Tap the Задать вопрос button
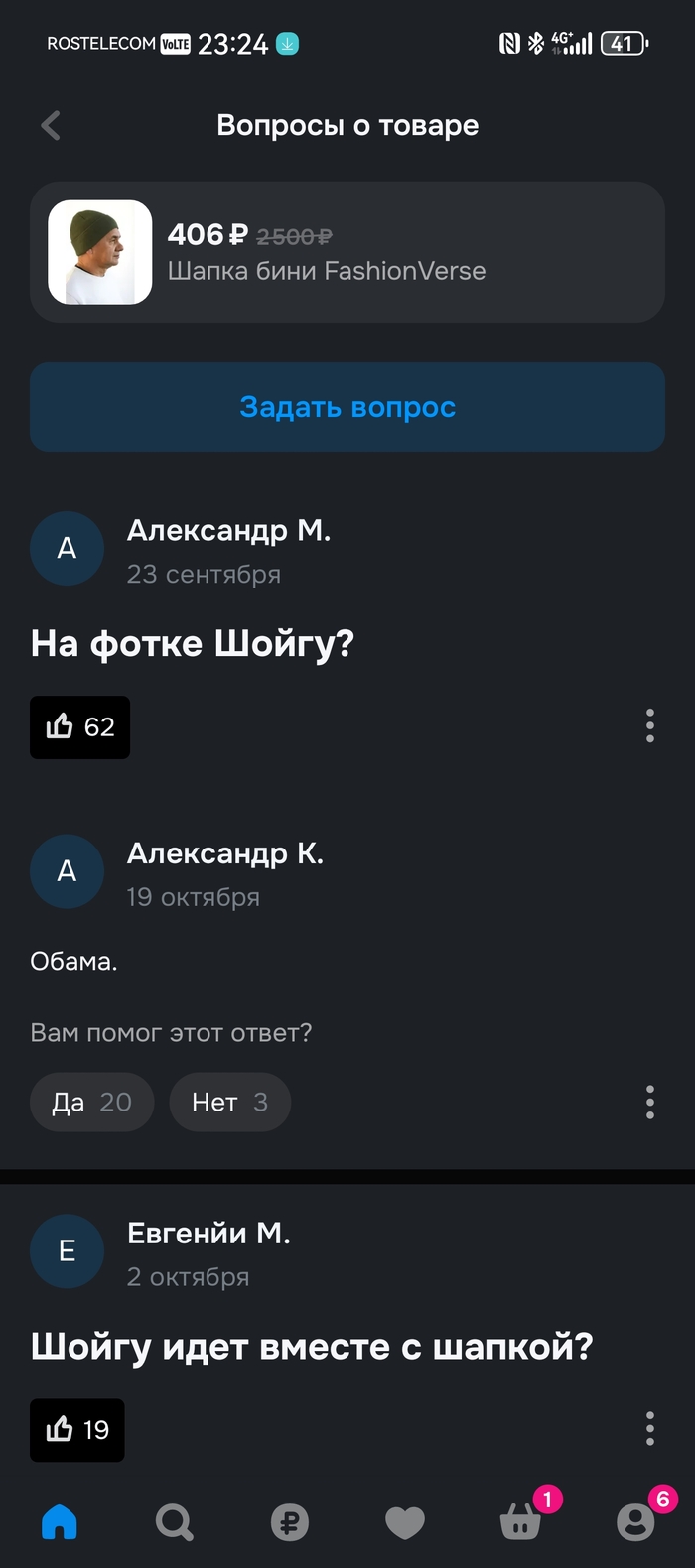695x1568 pixels. (347, 407)
